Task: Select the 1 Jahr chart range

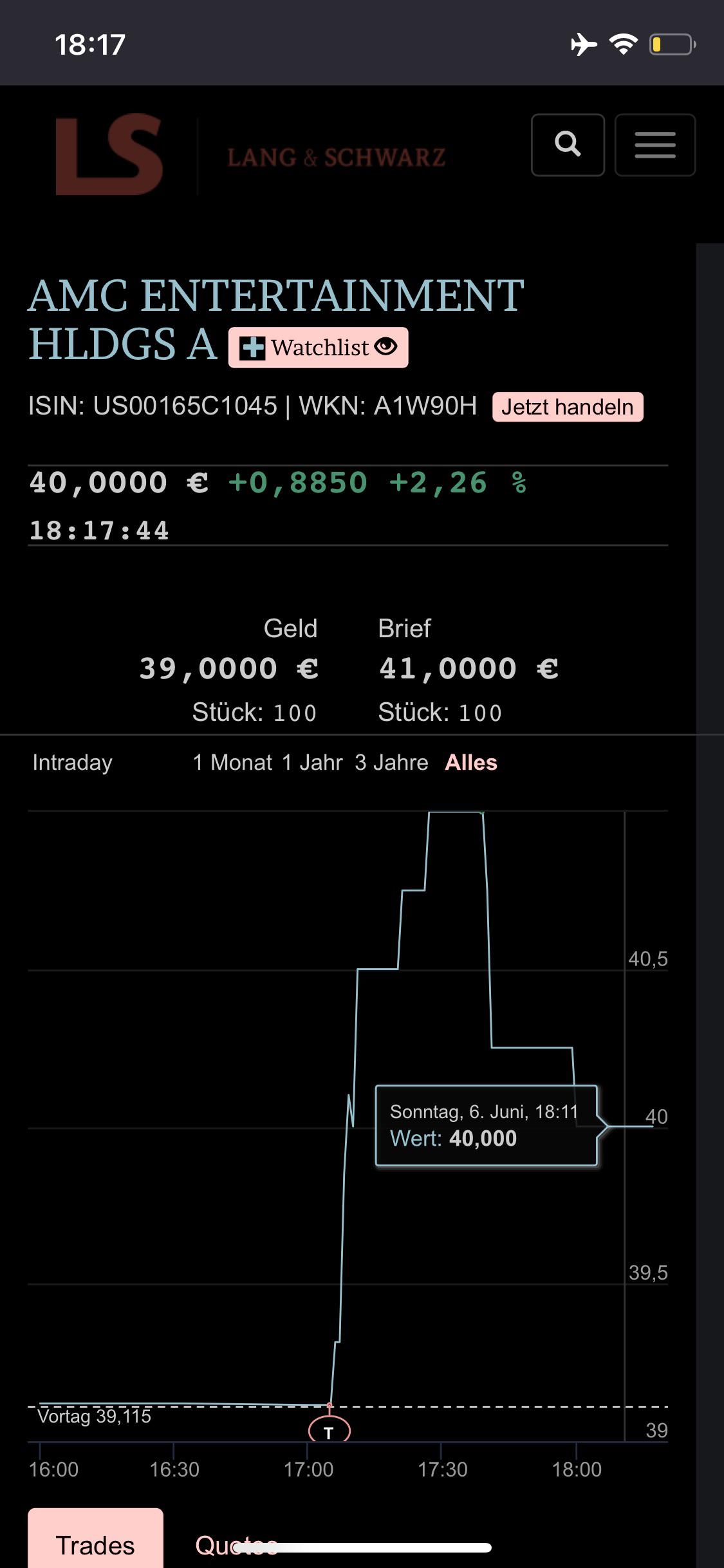Action: point(312,763)
